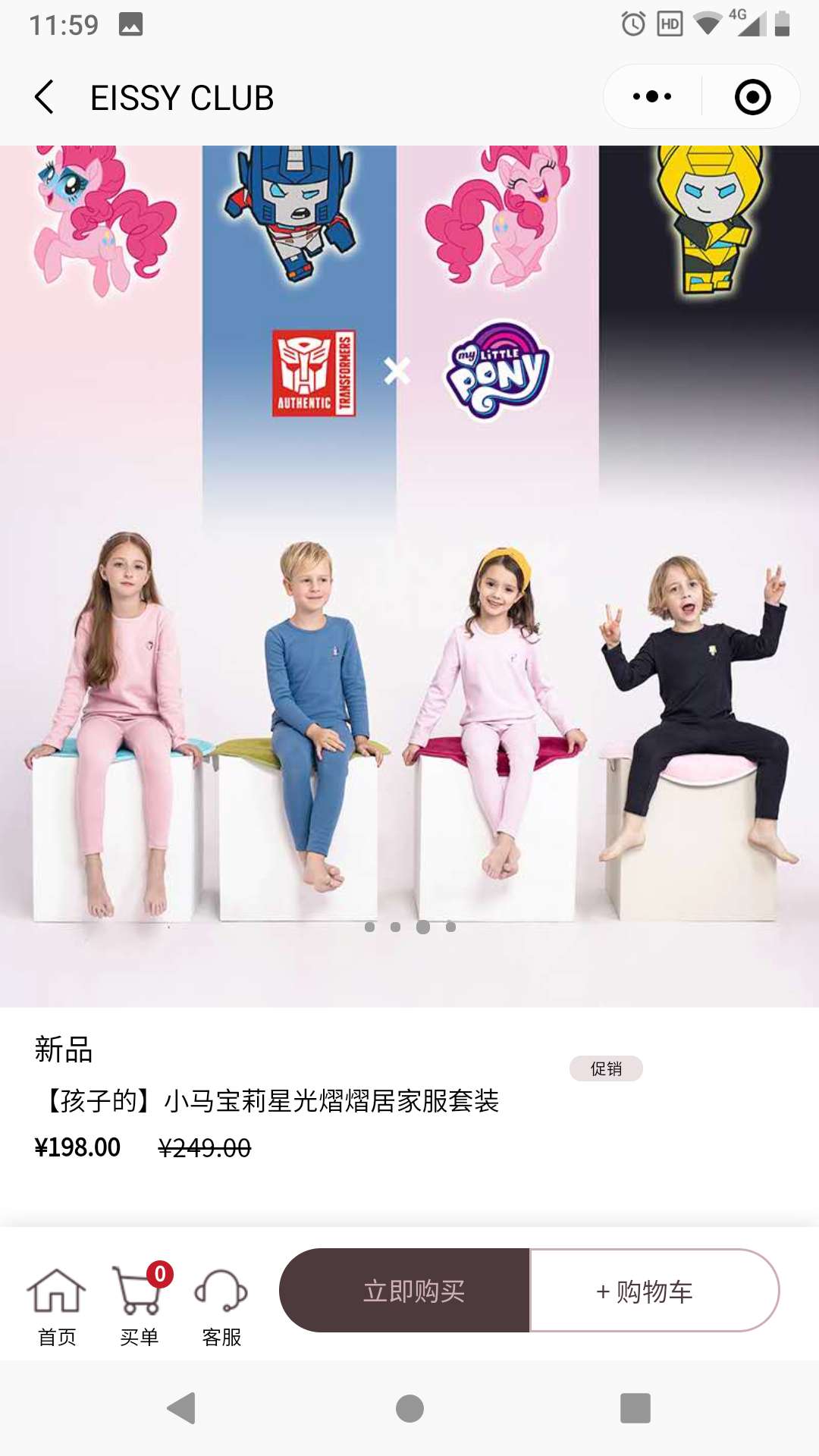This screenshot has height=1456, width=819.
Task: Go back from EISSY CLUB page
Action: tap(44, 97)
